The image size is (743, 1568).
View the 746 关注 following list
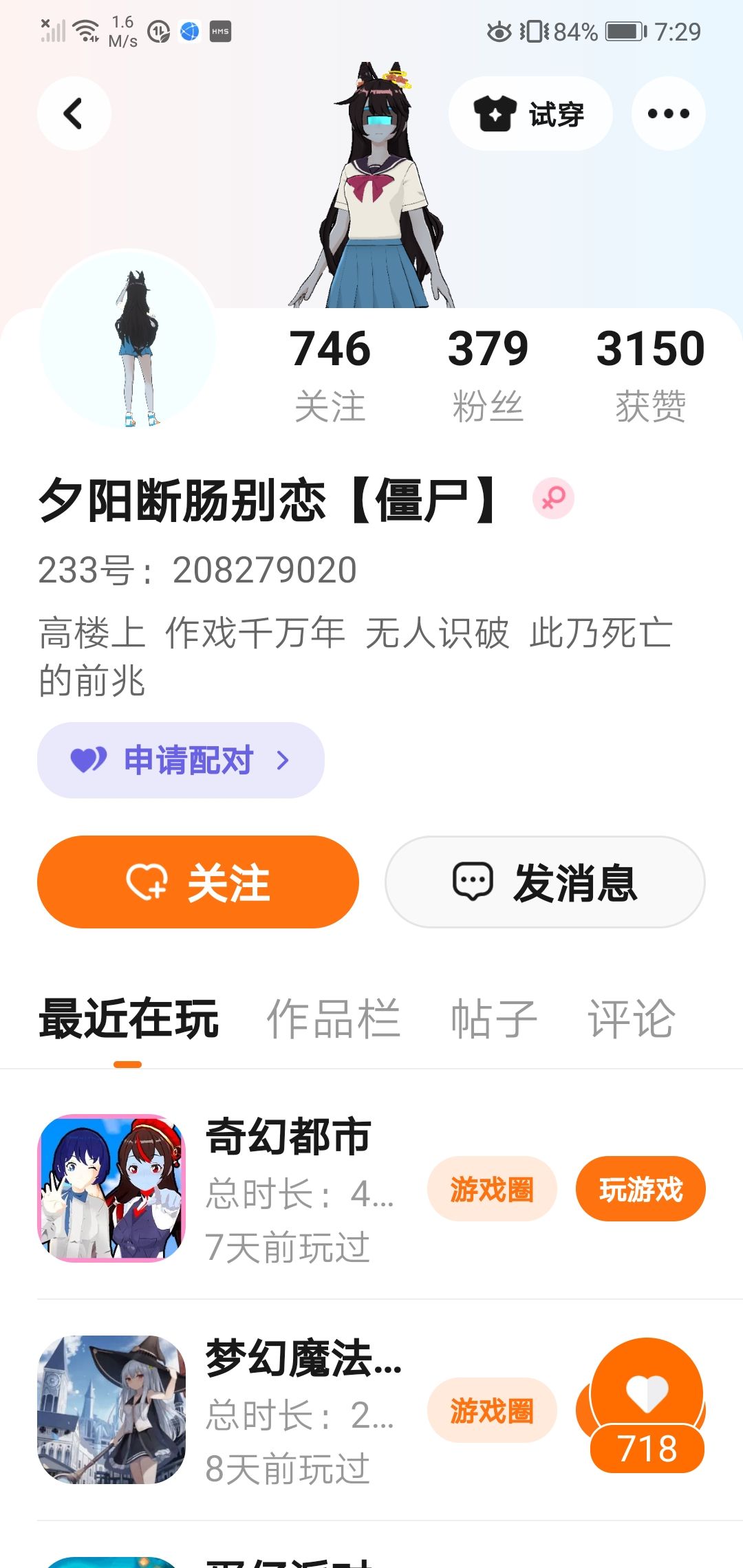tap(330, 374)
